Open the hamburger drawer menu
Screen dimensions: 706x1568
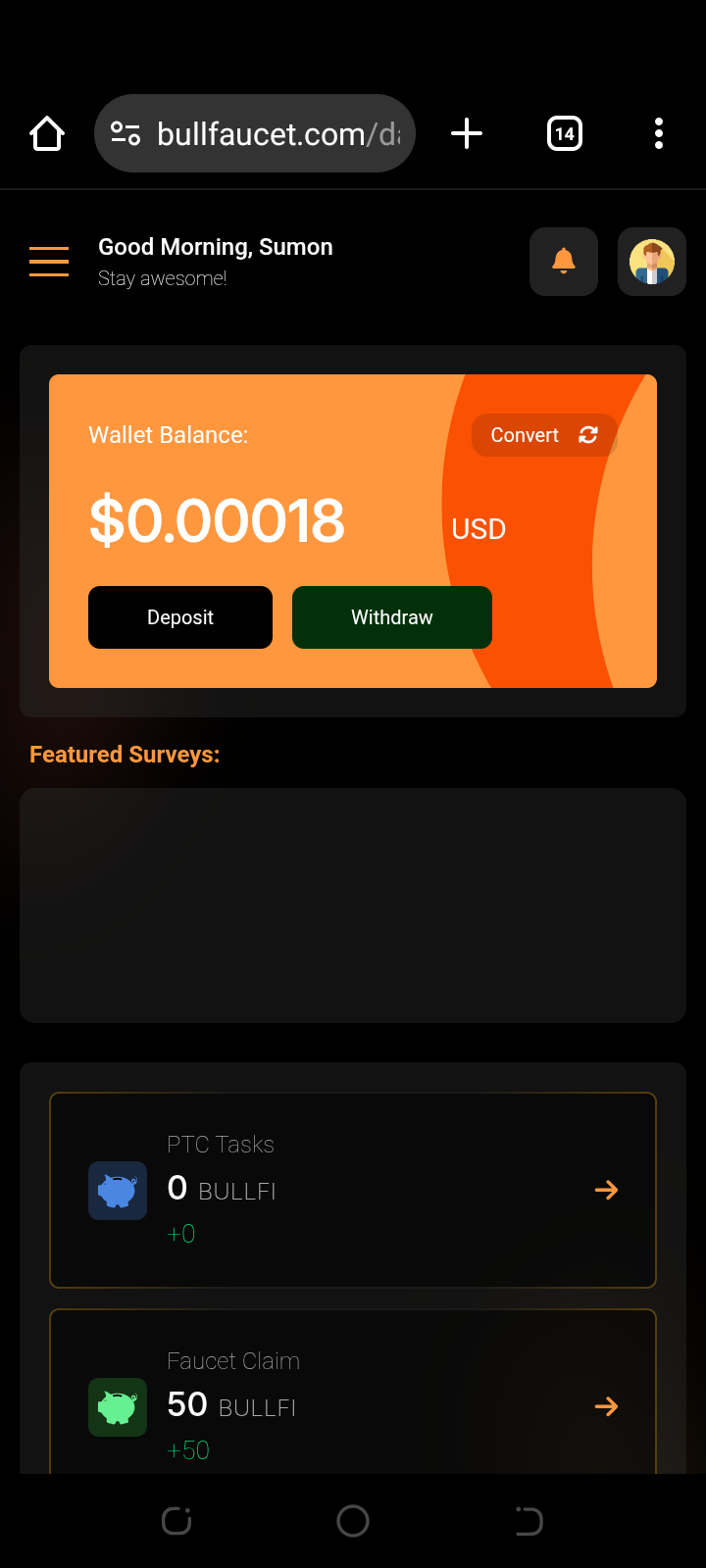(x=49, y=262)
